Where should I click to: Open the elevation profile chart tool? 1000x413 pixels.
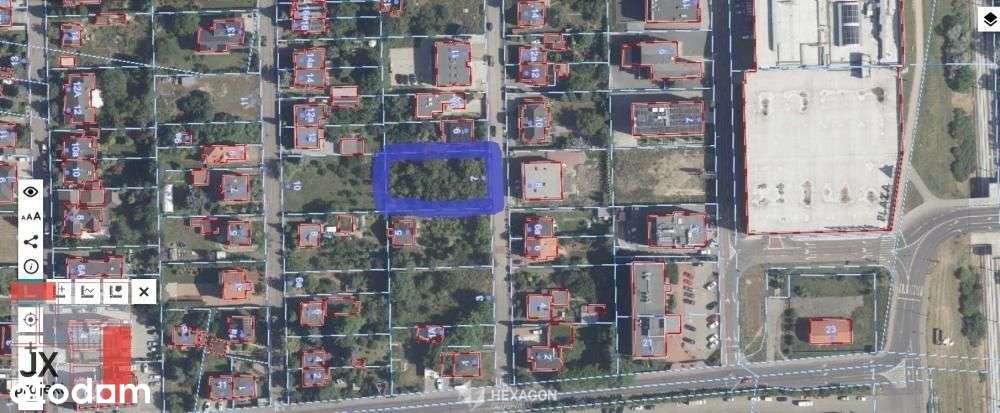click(x=88, y=291)
